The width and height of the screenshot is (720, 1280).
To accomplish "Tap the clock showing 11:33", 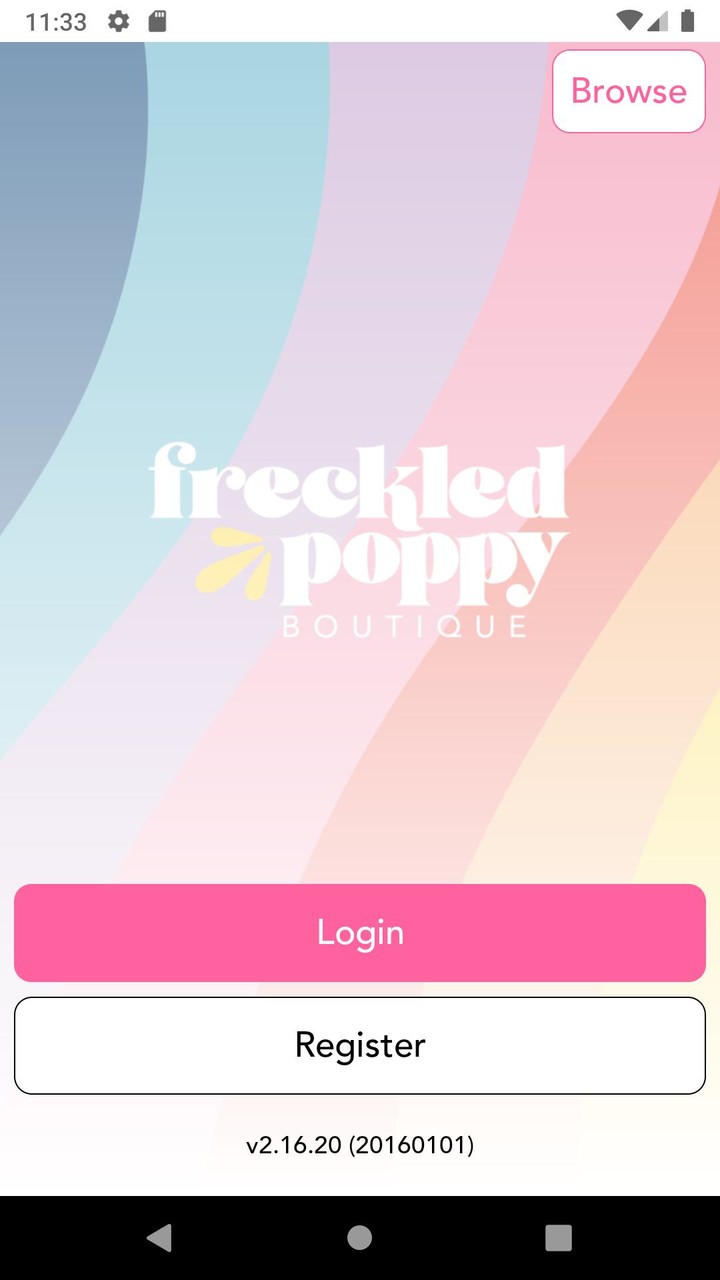I will tap(57, 20).
